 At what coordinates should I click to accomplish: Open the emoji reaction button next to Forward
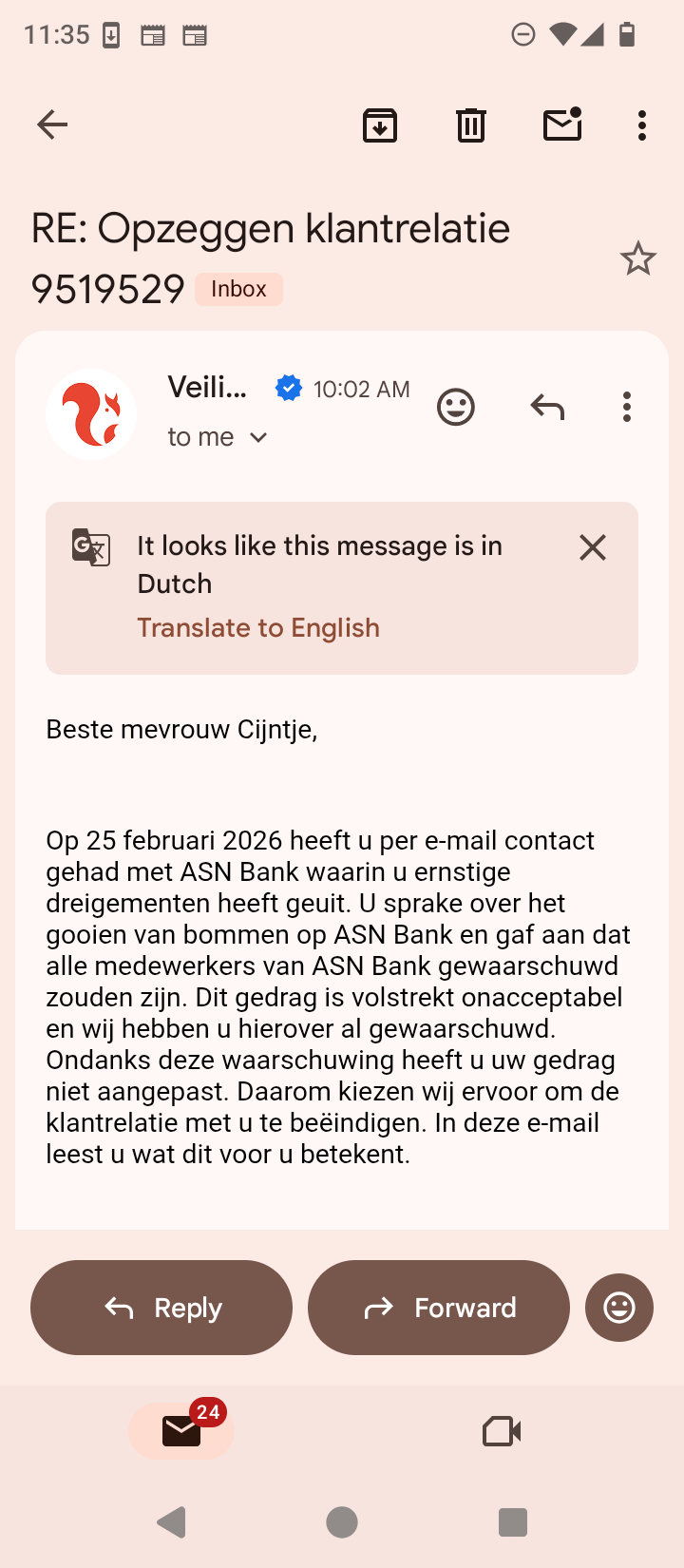[x=619, y=1308]
